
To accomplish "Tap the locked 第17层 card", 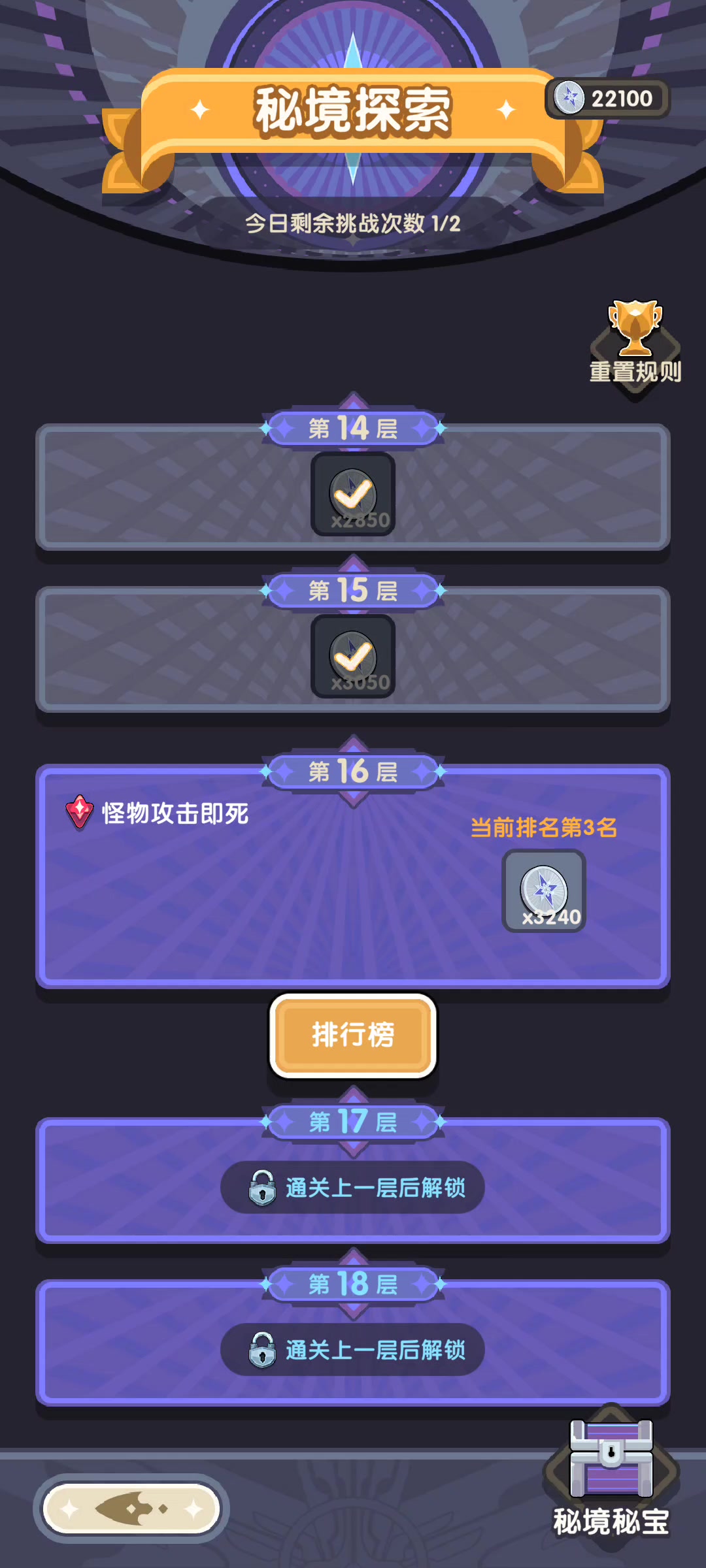I will click(x=353, y=1180).
